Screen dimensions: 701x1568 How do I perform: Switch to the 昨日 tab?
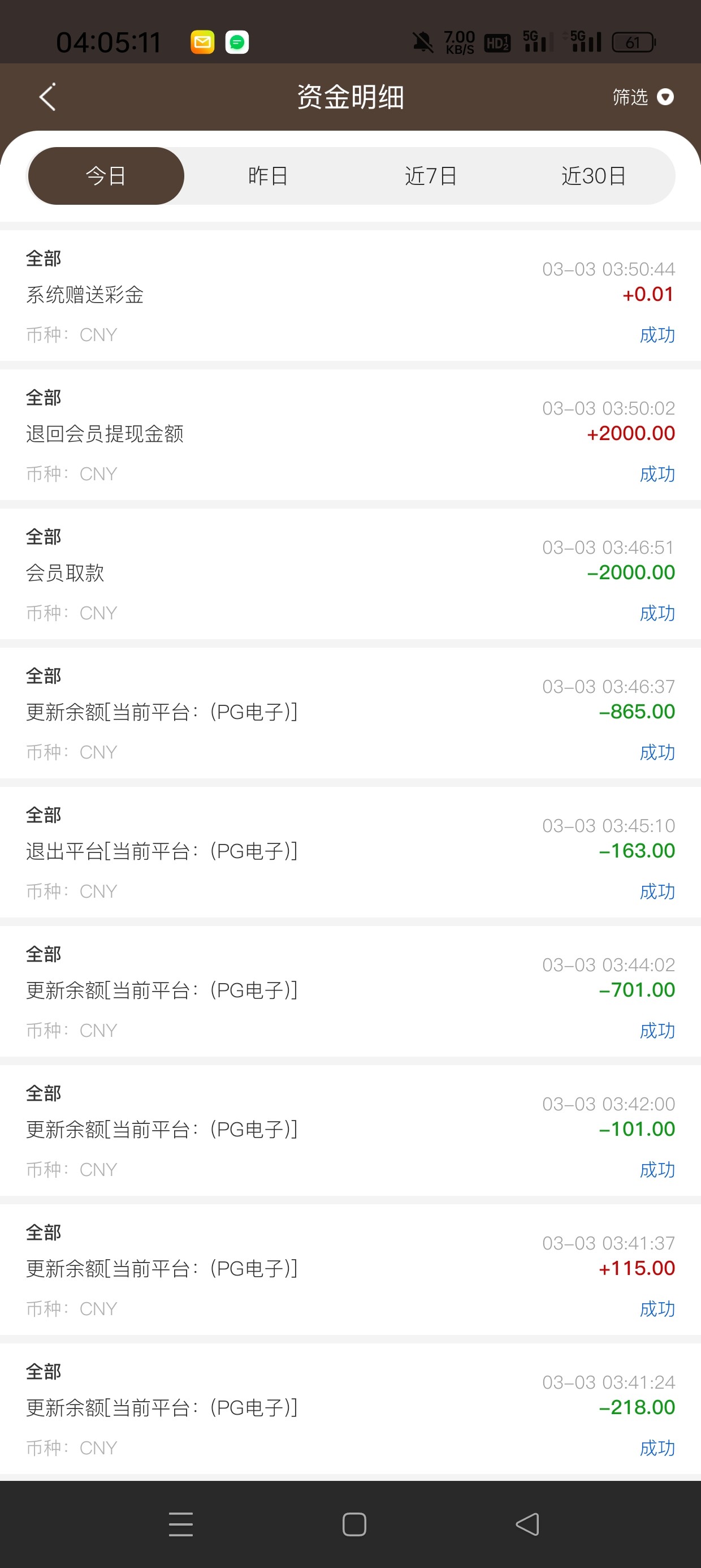[268, 176]
